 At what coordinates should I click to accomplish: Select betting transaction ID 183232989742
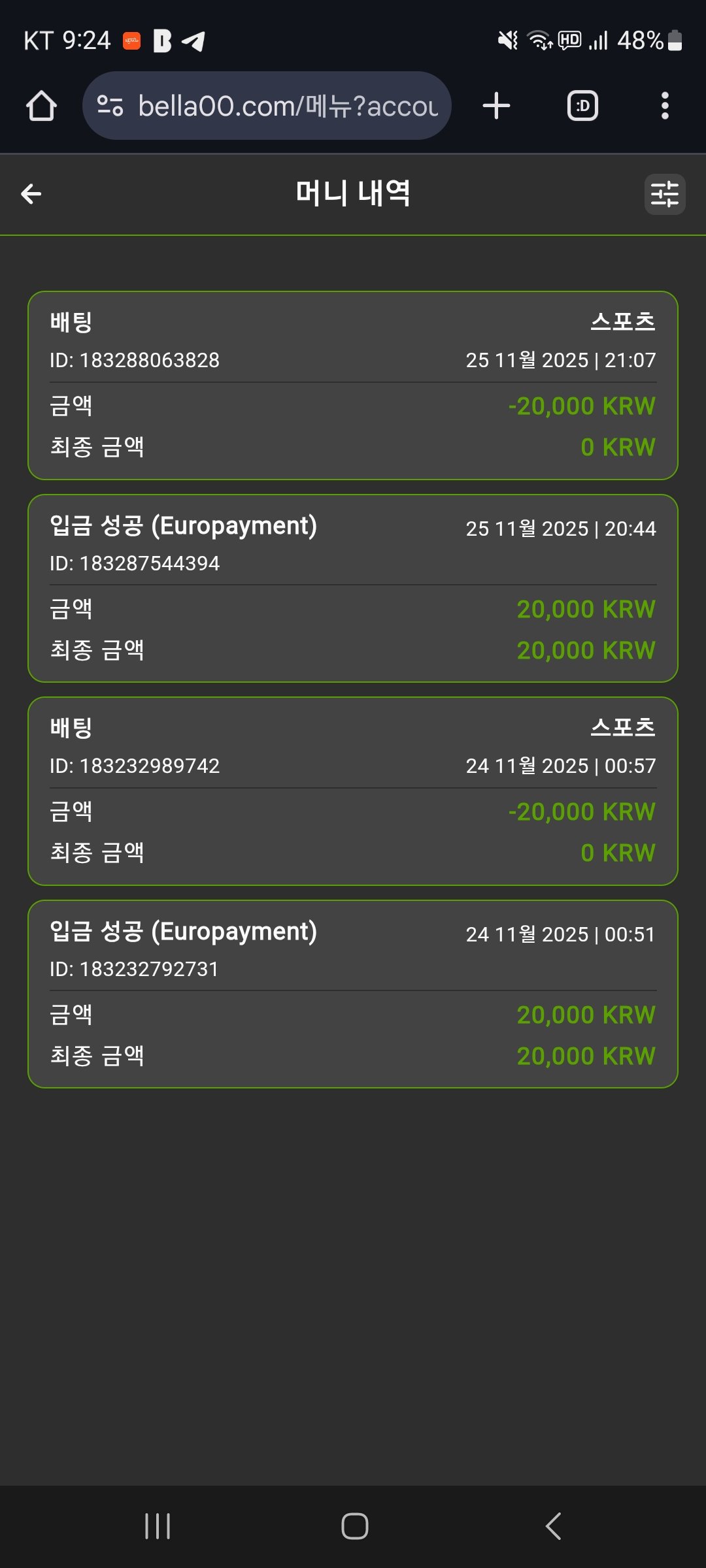[353, 791]
